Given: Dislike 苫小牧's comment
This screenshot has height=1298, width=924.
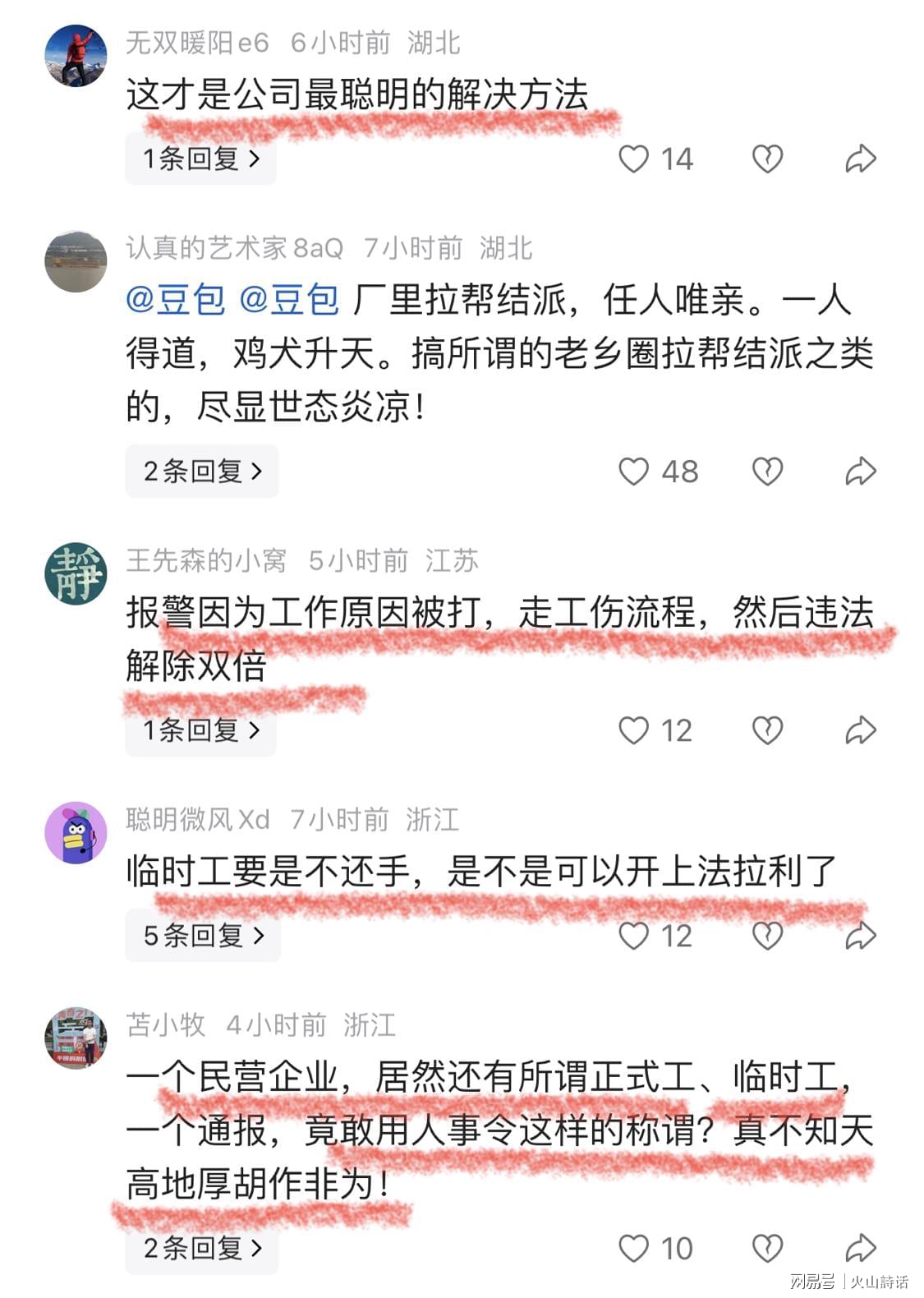Looking at the screenshot, I should pos(767,1249).
